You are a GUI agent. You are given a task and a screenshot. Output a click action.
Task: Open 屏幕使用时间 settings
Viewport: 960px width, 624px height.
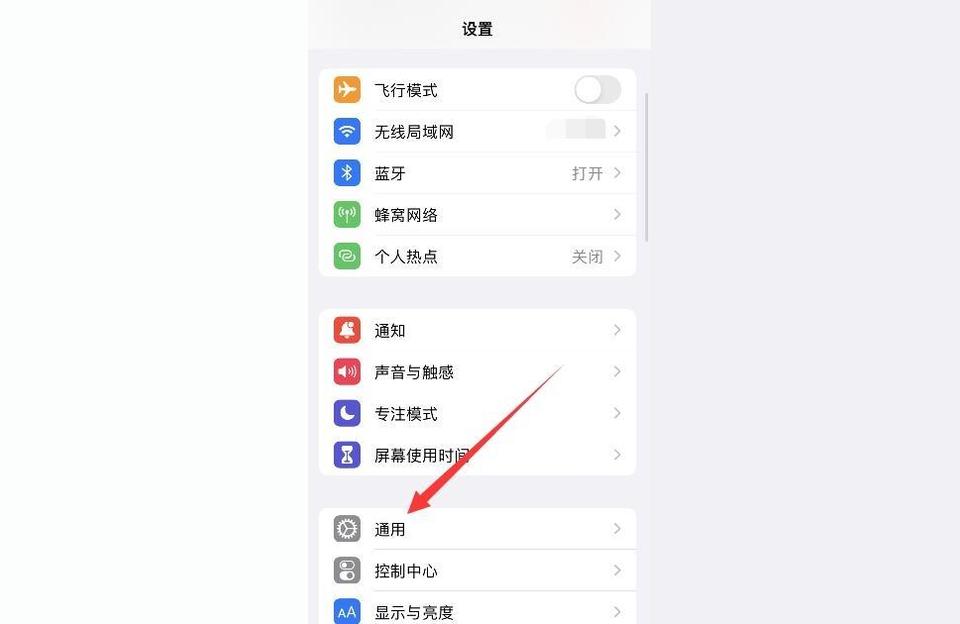point(476,455)
